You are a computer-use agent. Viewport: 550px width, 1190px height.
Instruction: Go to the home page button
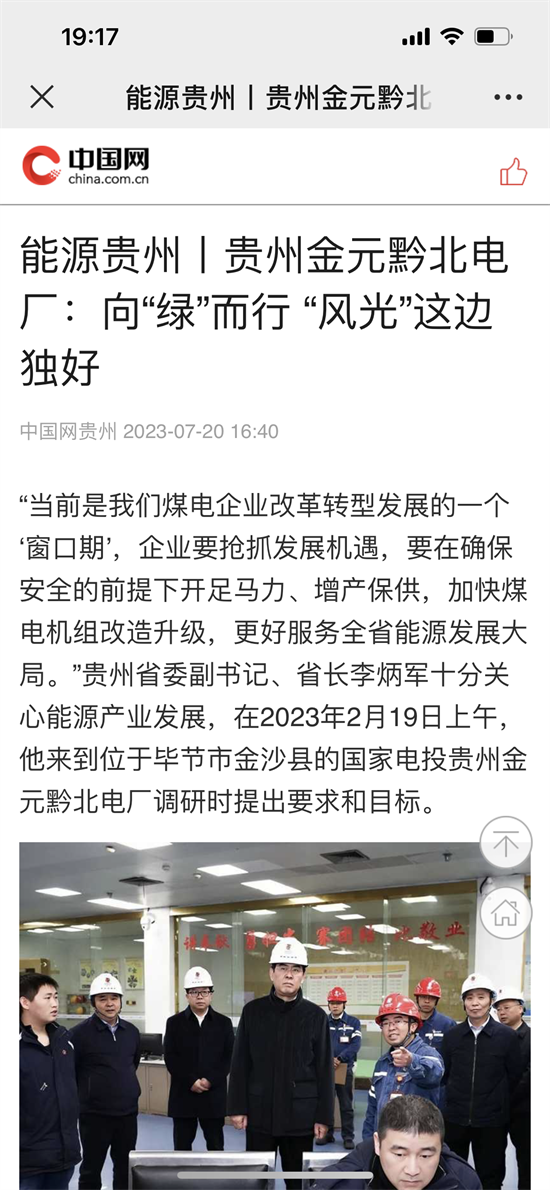coord(506,913)
